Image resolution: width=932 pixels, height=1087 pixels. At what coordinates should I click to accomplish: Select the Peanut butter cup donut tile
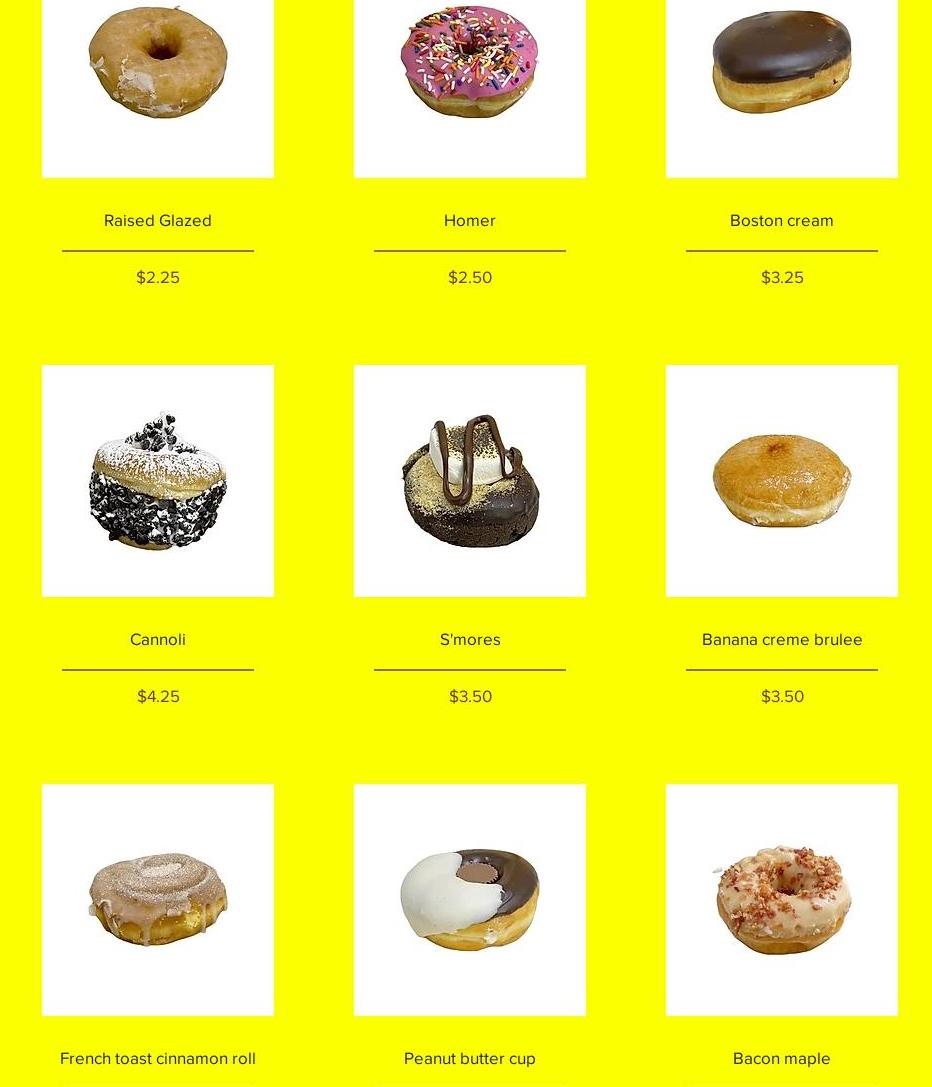coord(470,900)
